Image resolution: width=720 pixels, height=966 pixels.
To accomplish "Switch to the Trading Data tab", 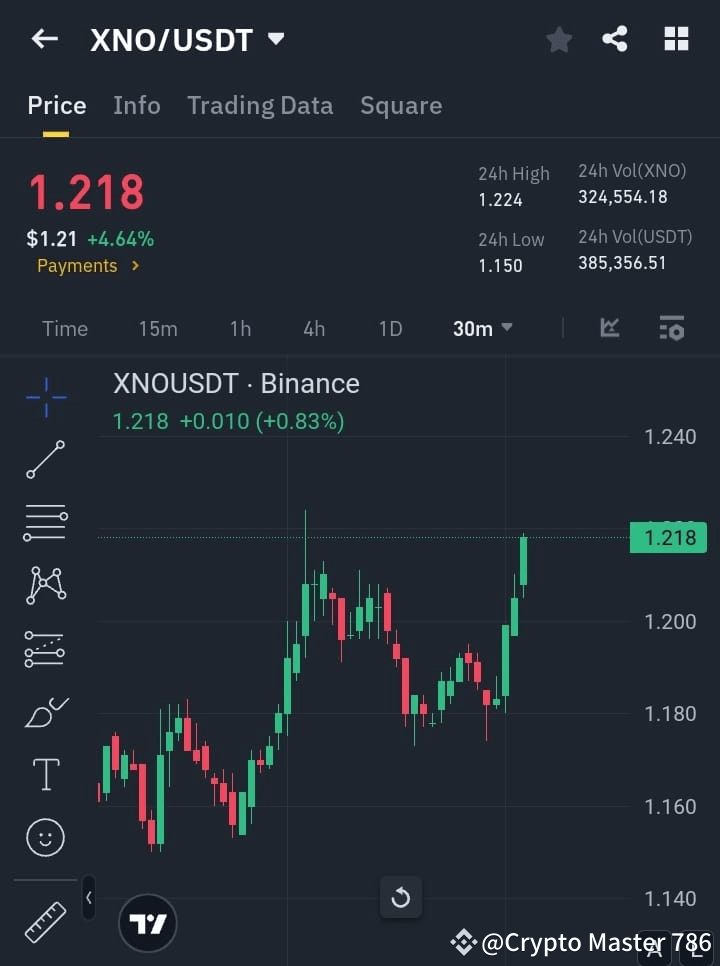I will click(260, 105).
